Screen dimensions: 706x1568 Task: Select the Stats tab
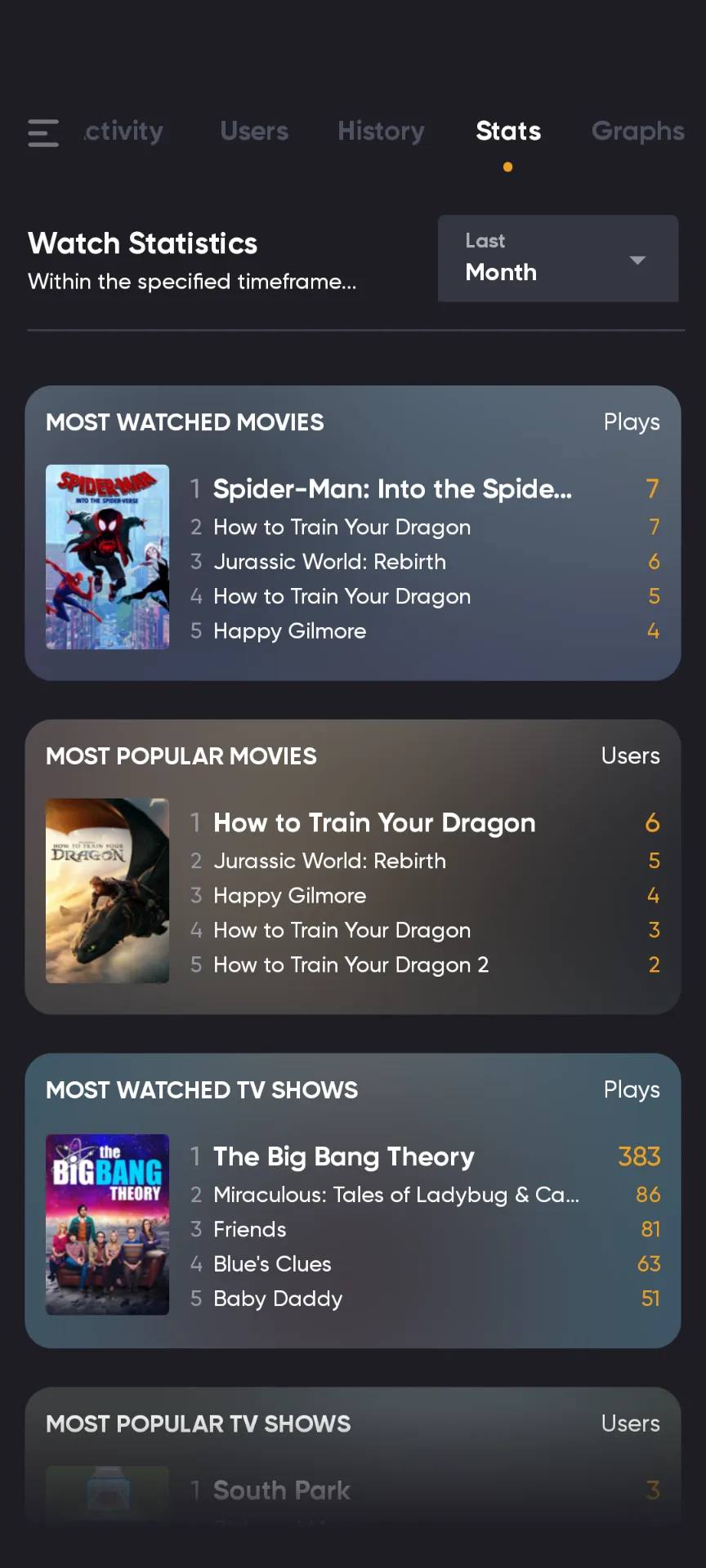pyautogui.click(x=507, y=131)
